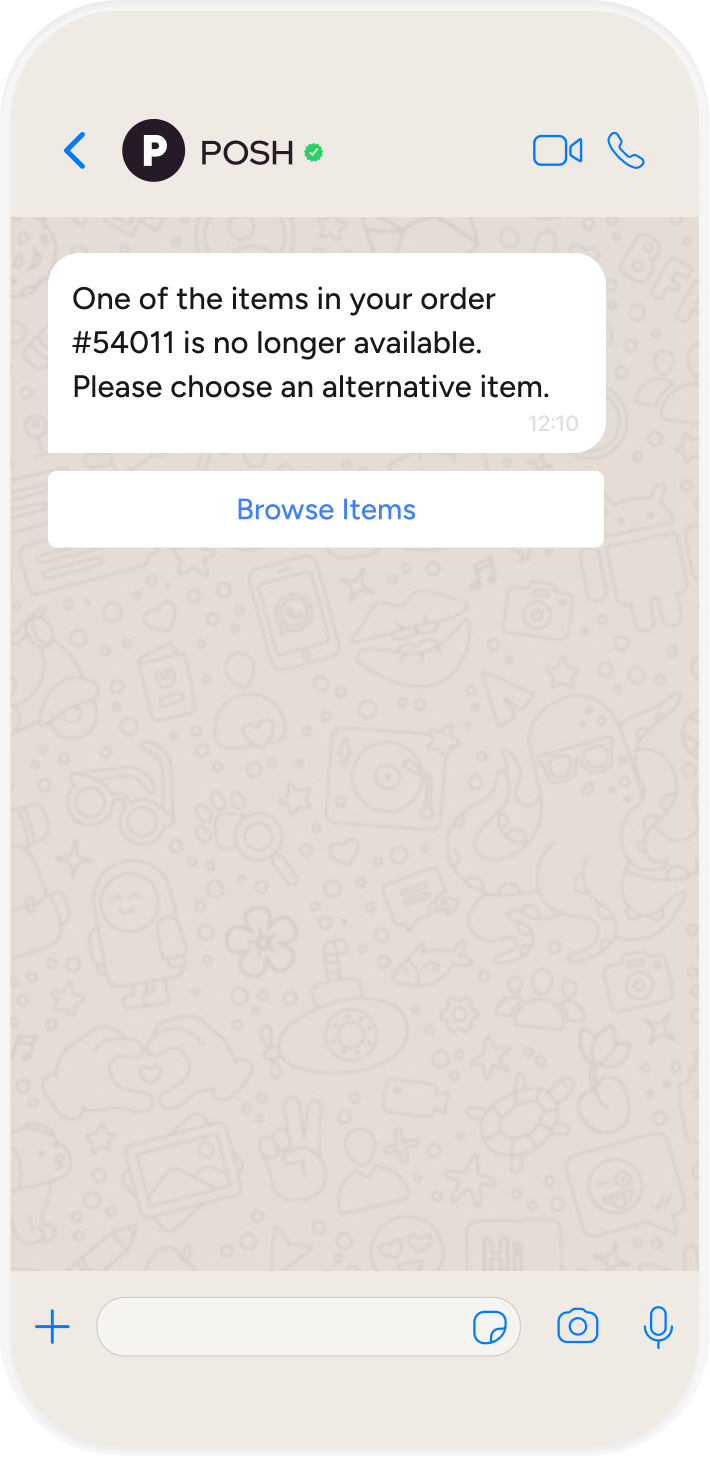Open the plus attachment menu
This screenshot has width=710, height=1457.
tap(52, 1327)
